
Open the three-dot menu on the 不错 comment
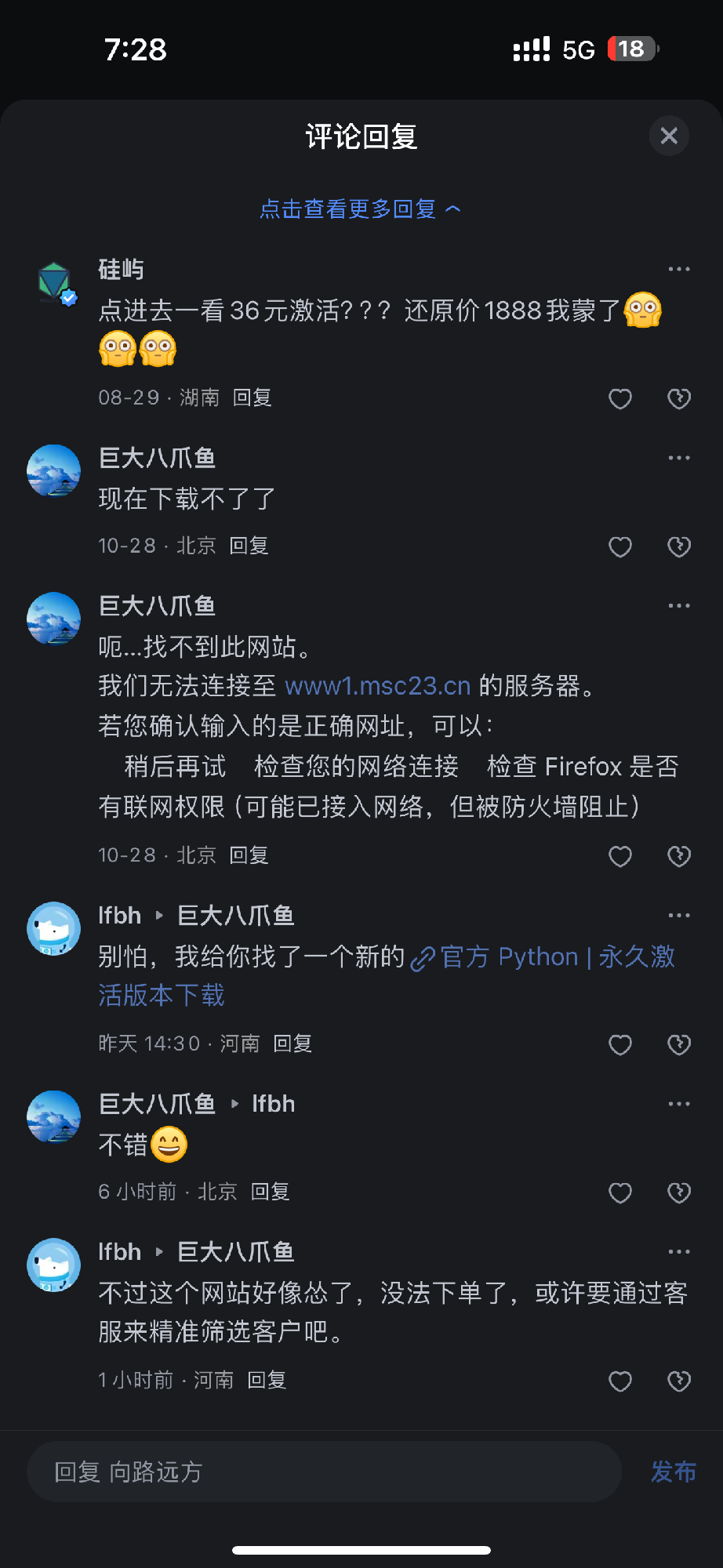678,1104
